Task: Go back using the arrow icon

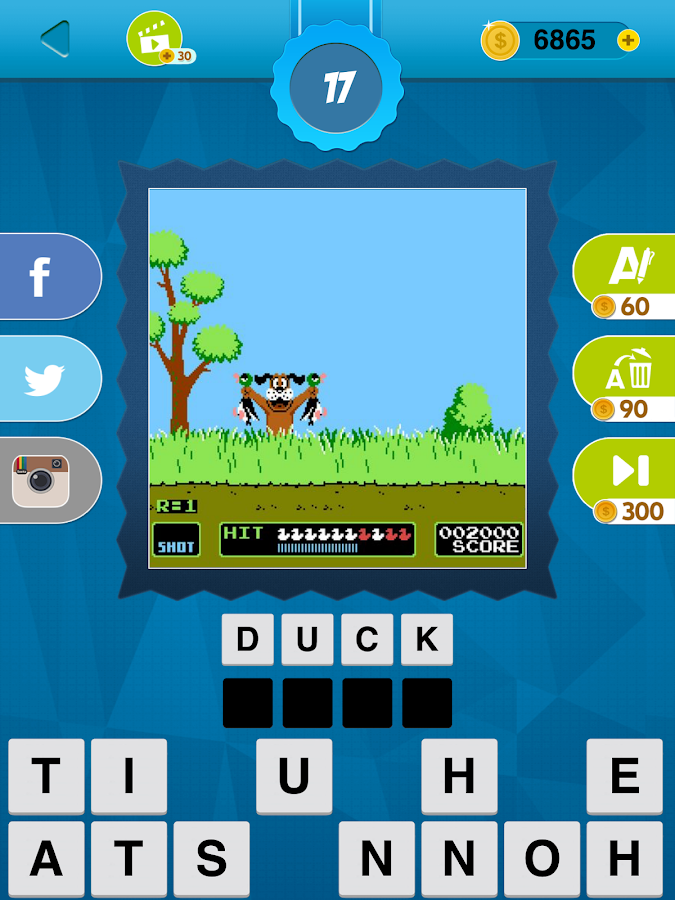Action: point(54,39)
